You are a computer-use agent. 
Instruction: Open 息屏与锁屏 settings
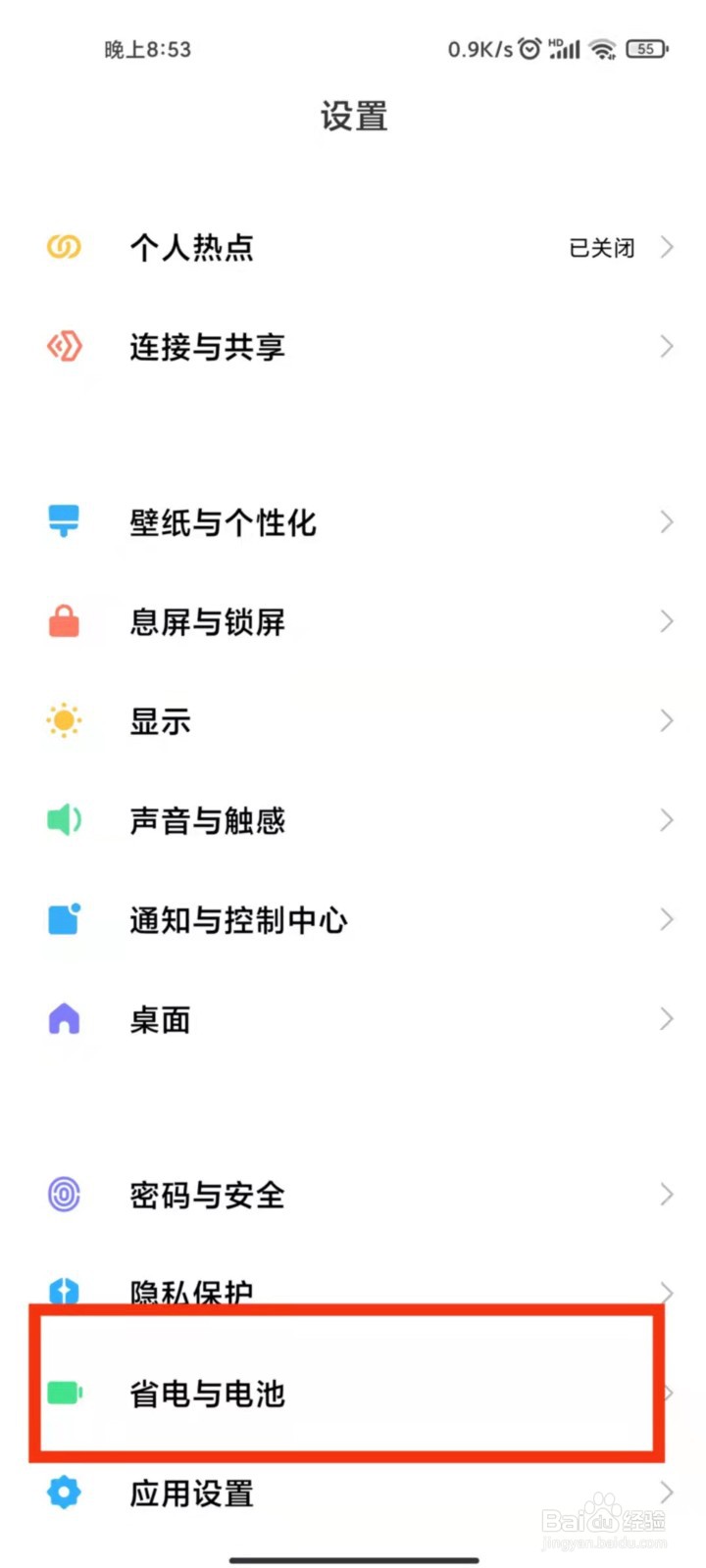click(353, 622)
